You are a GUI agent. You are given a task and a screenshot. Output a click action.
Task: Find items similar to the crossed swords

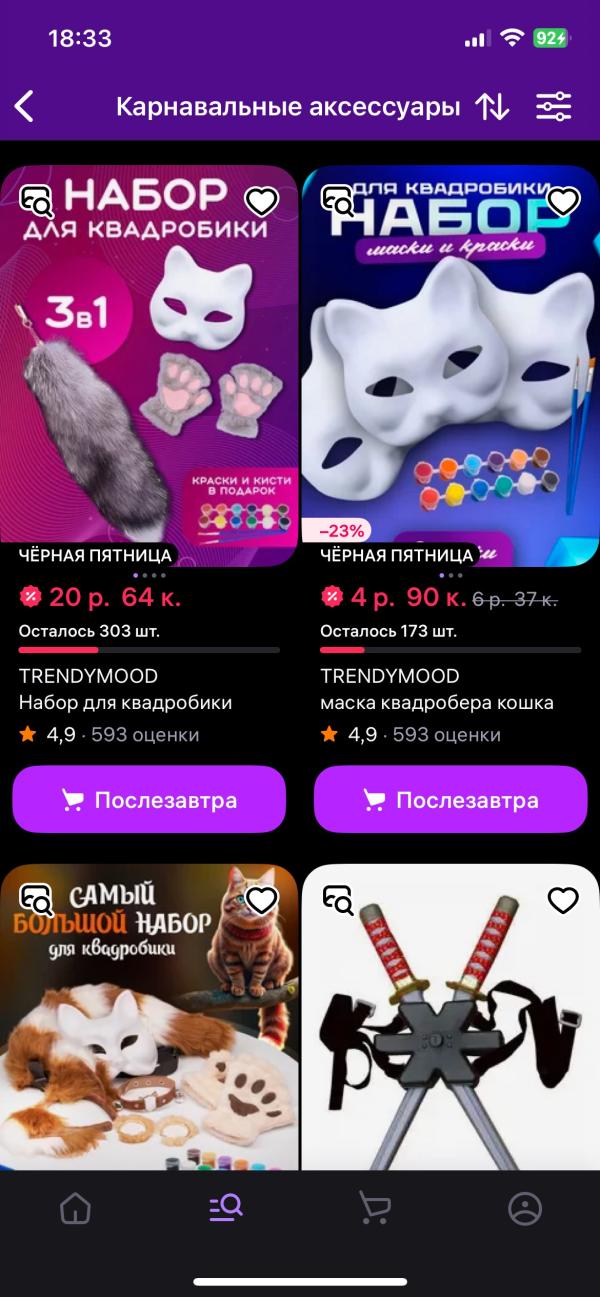(338, 899)
